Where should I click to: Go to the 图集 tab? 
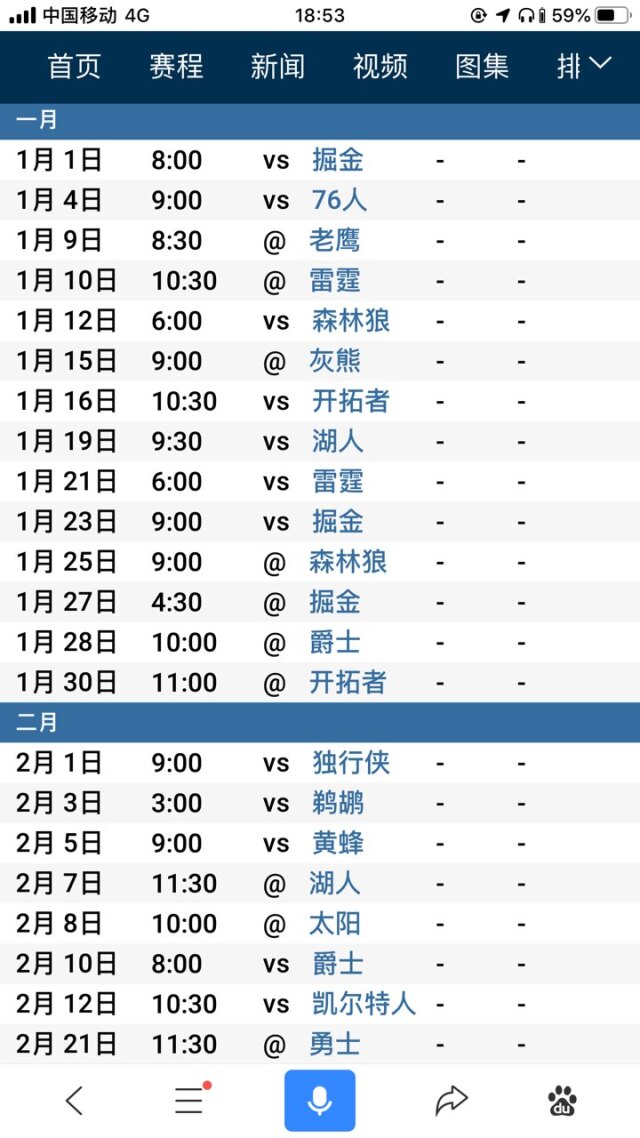click(x=482, y=66)
